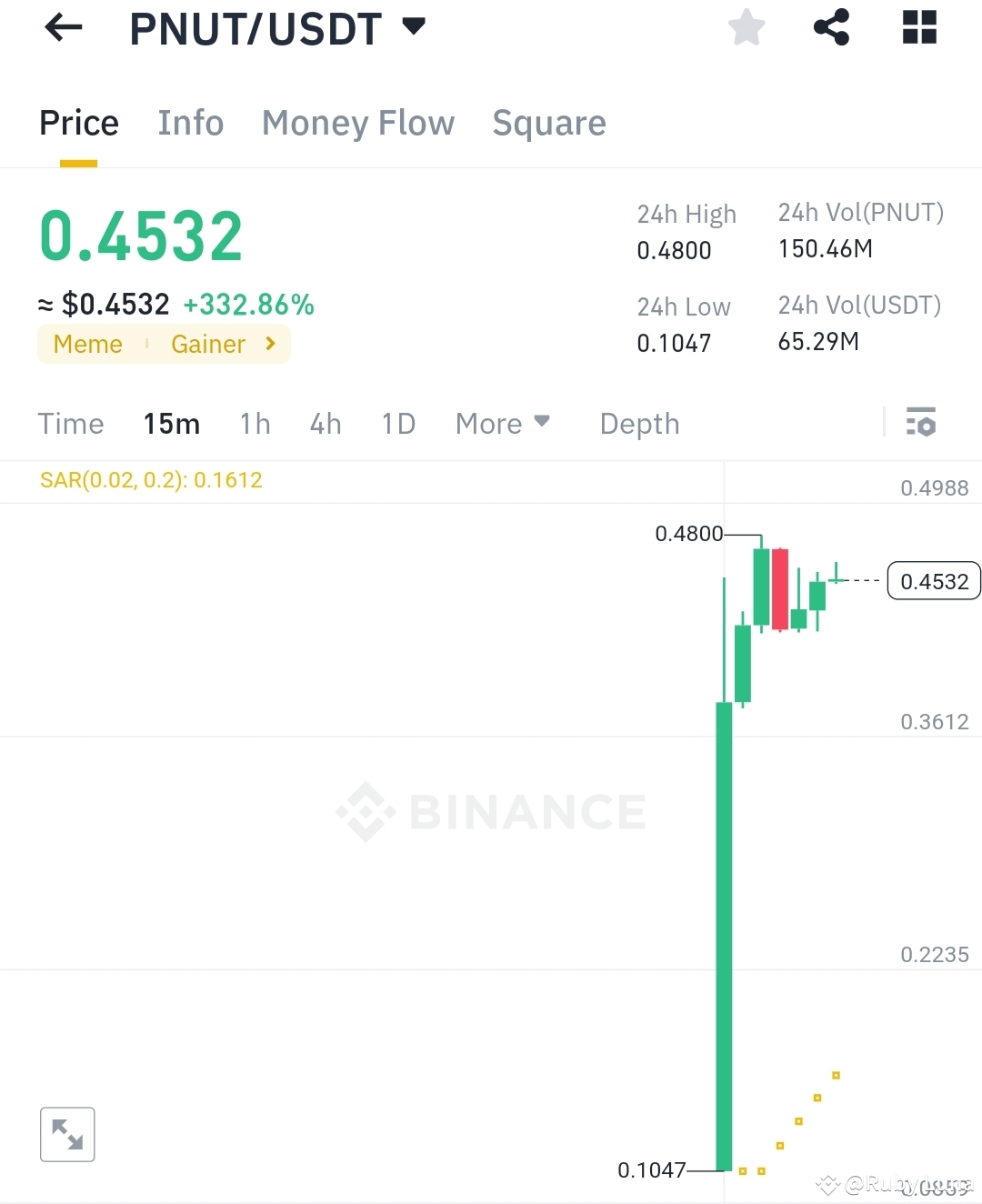Select the Square tab
The width and height of the screenshot is (982, 1204).
549,123
